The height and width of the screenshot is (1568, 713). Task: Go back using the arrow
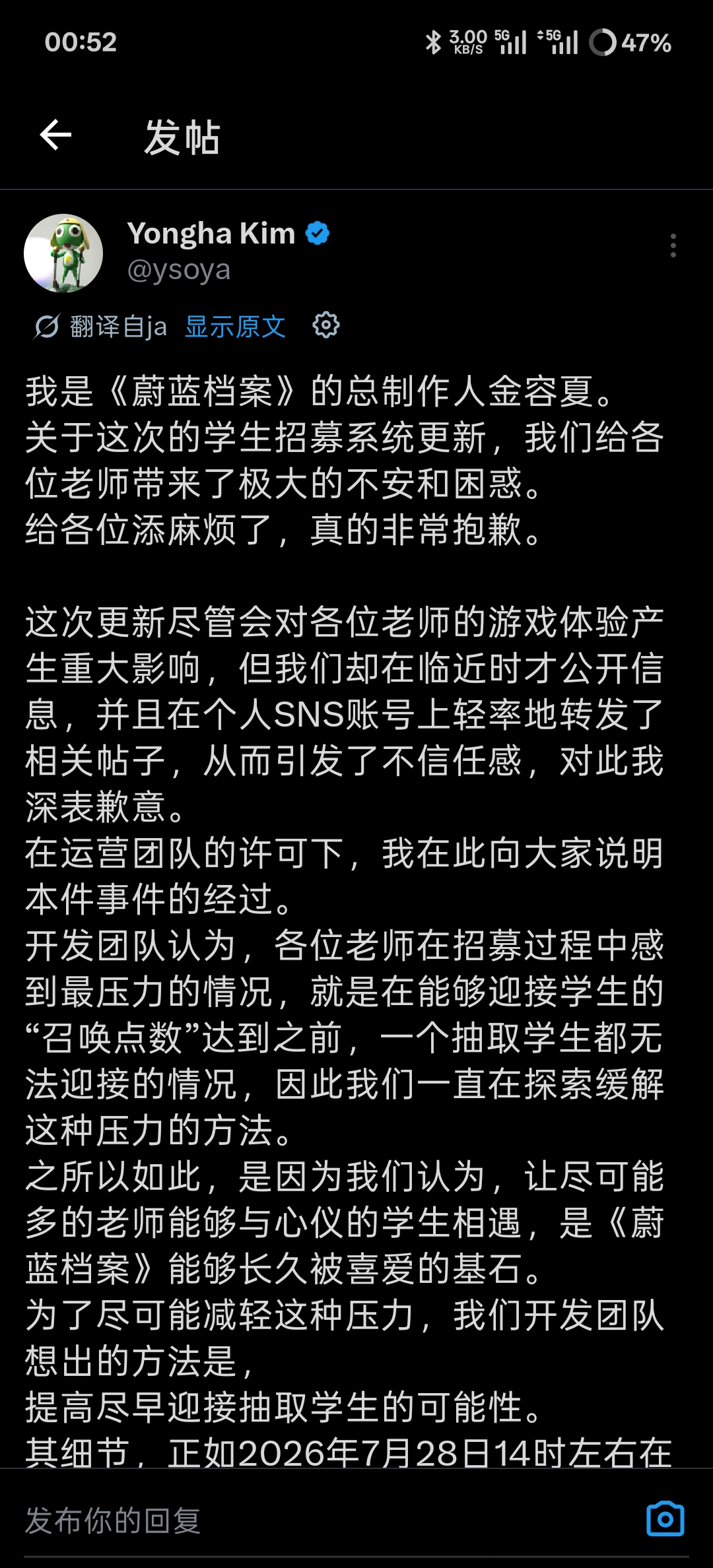pyautogui.click(x=55, y=135)
